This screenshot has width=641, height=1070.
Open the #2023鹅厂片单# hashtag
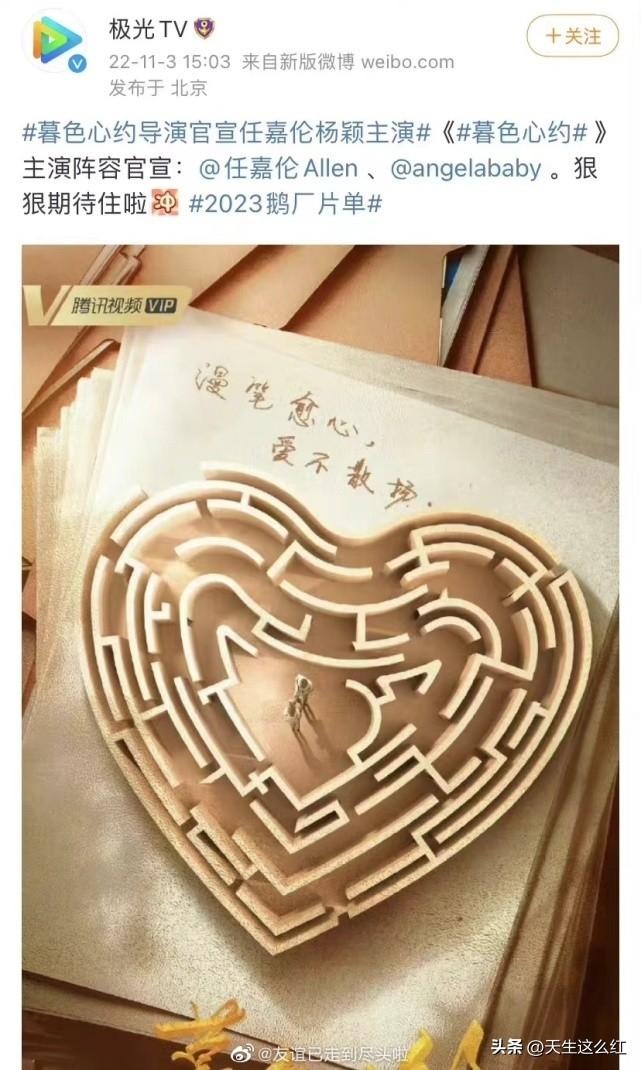(x=285, y=203)
